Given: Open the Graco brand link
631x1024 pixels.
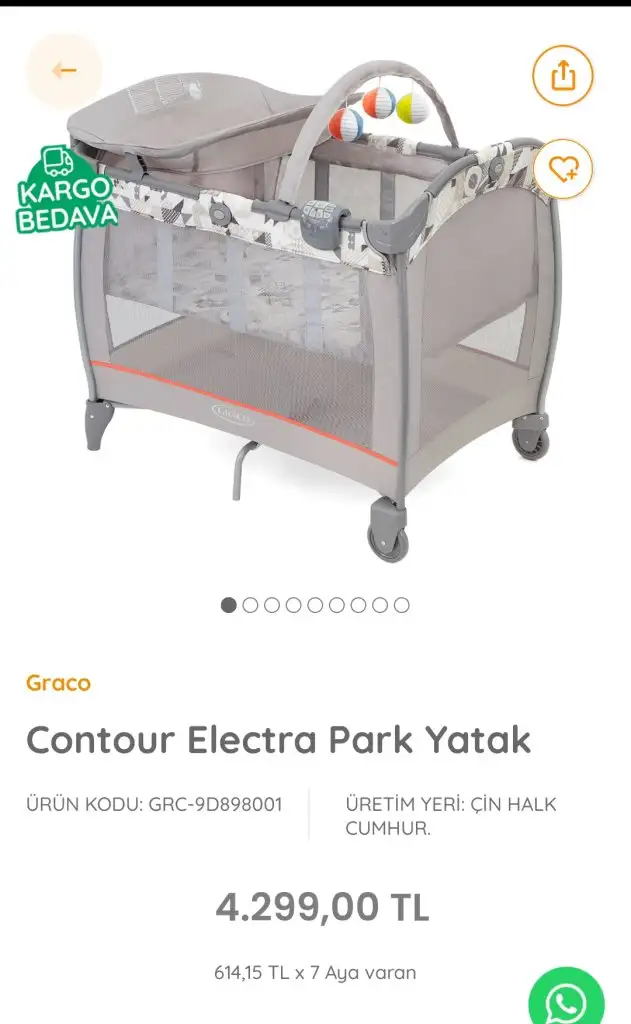Looking at the screenshot, I should (58, 683).
